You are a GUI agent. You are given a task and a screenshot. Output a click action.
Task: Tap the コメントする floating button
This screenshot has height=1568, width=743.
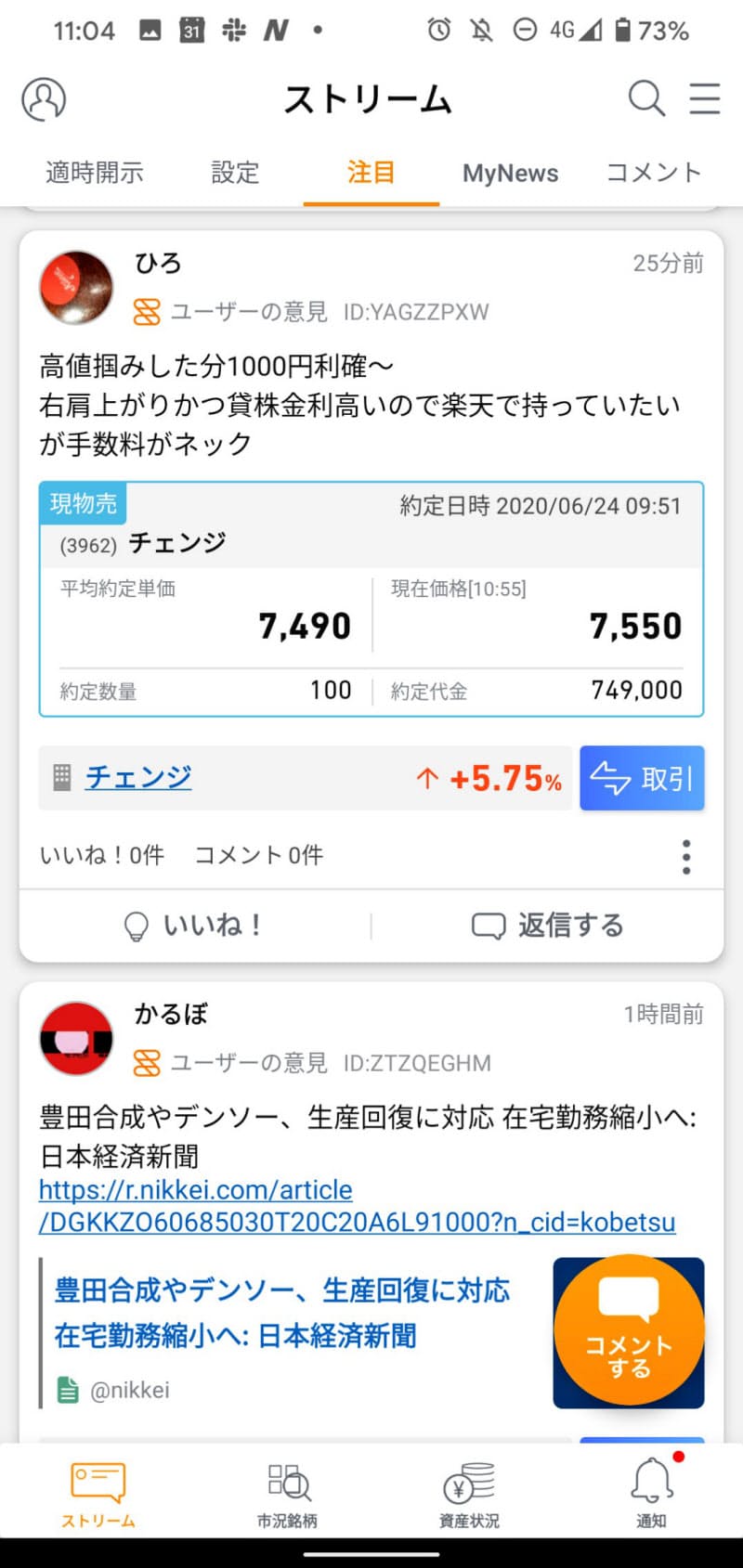pos(629,1329)
